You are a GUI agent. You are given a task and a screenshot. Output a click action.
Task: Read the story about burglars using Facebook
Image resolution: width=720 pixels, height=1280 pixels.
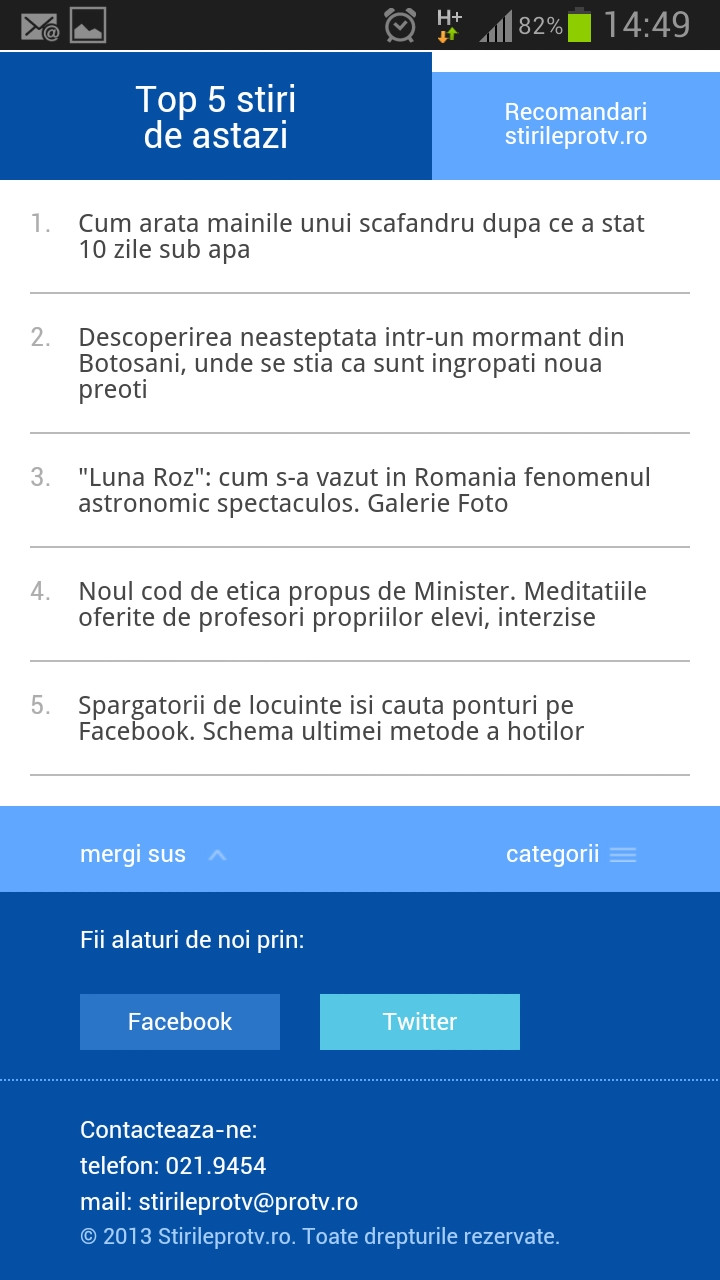(331, 718)
